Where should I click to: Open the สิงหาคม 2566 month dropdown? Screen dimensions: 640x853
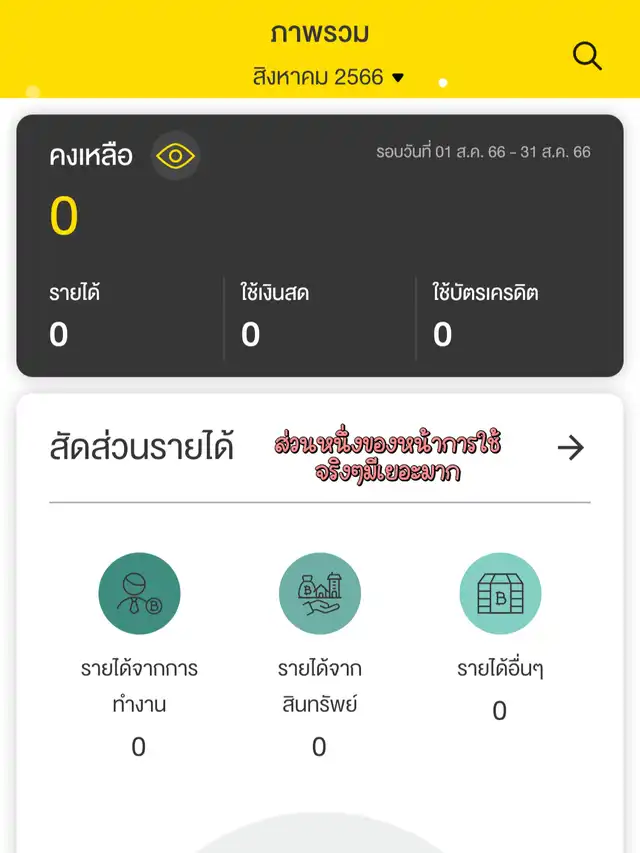click(x=328, y=77)
